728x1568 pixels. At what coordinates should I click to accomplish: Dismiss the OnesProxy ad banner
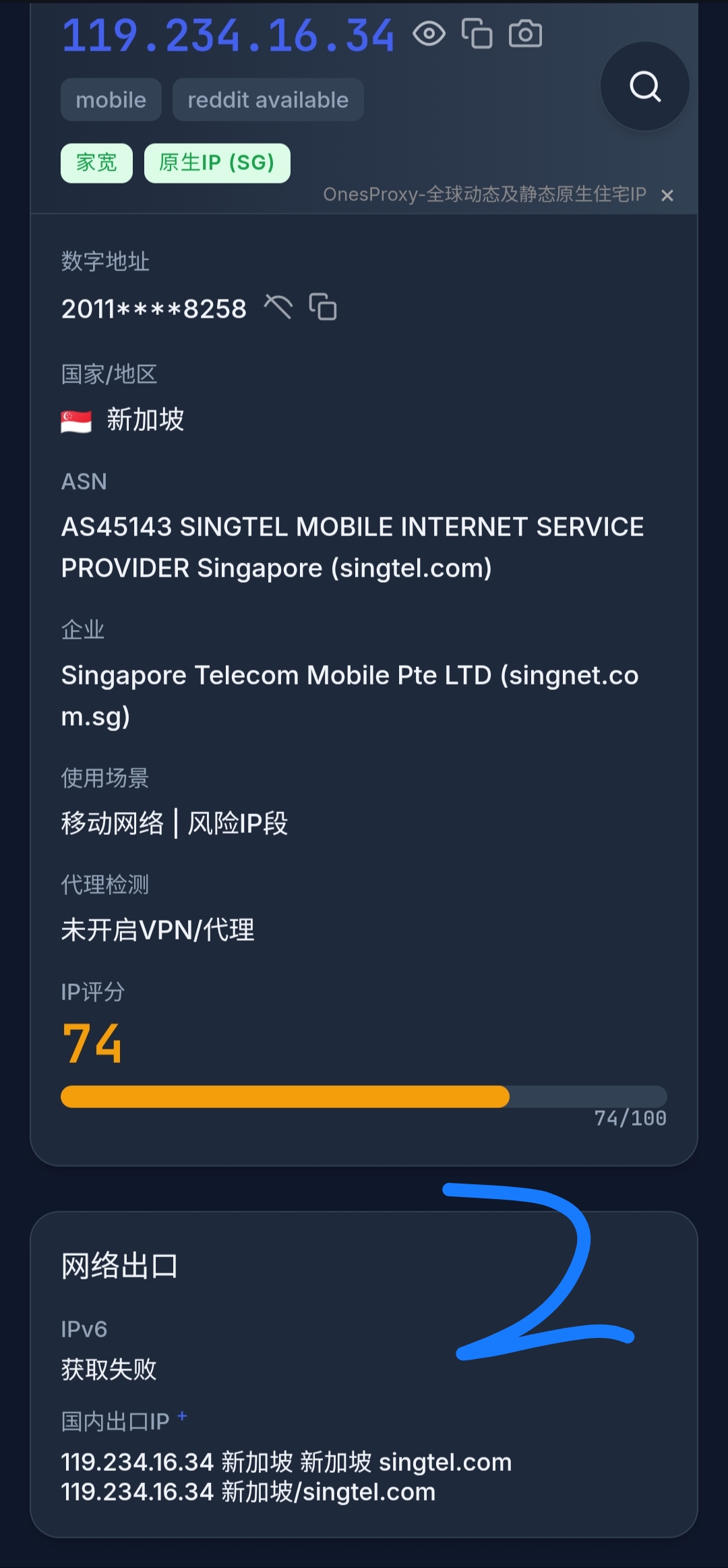667,196
